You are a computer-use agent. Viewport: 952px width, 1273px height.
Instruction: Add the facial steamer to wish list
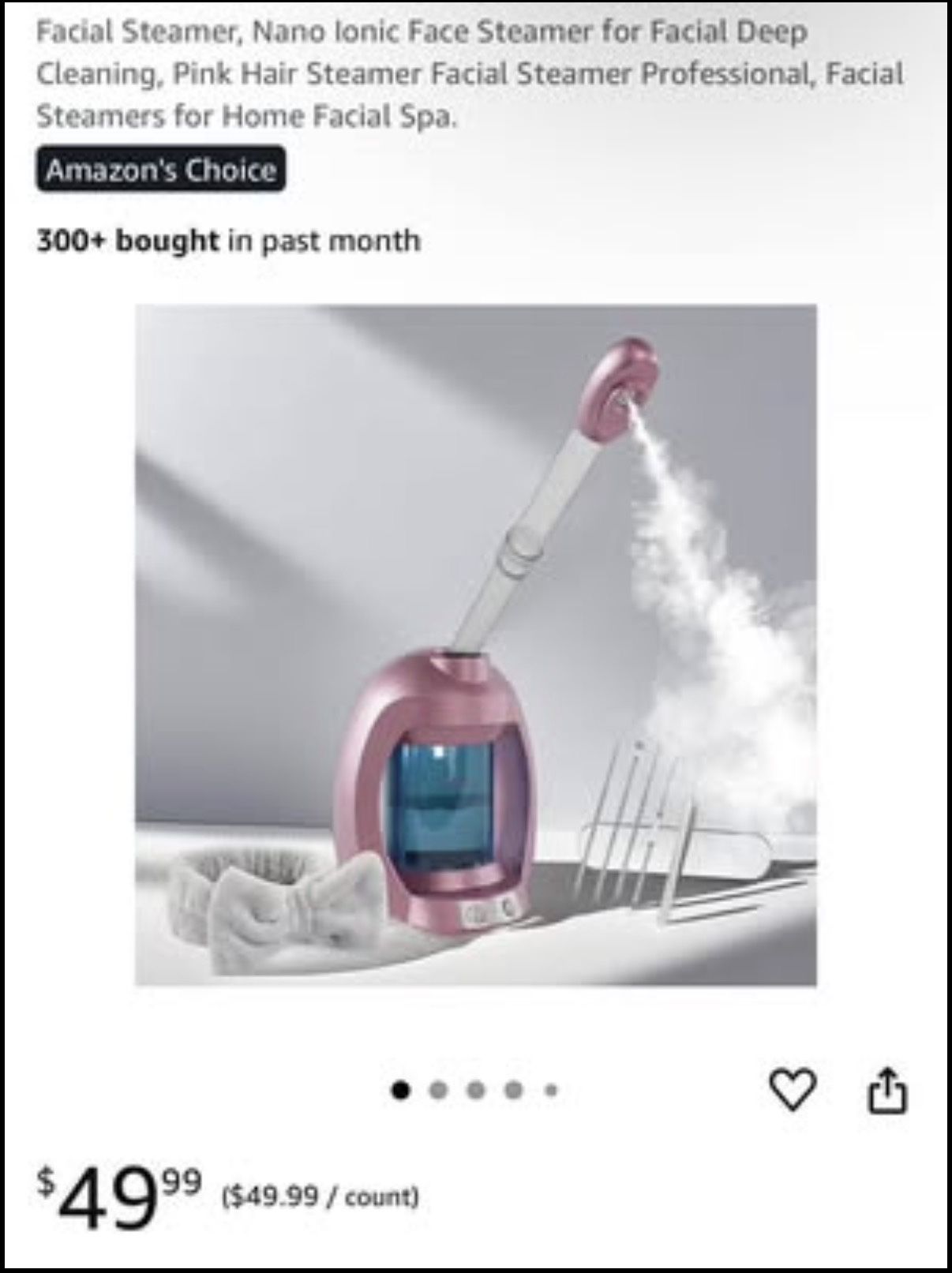pos(792,1090)
